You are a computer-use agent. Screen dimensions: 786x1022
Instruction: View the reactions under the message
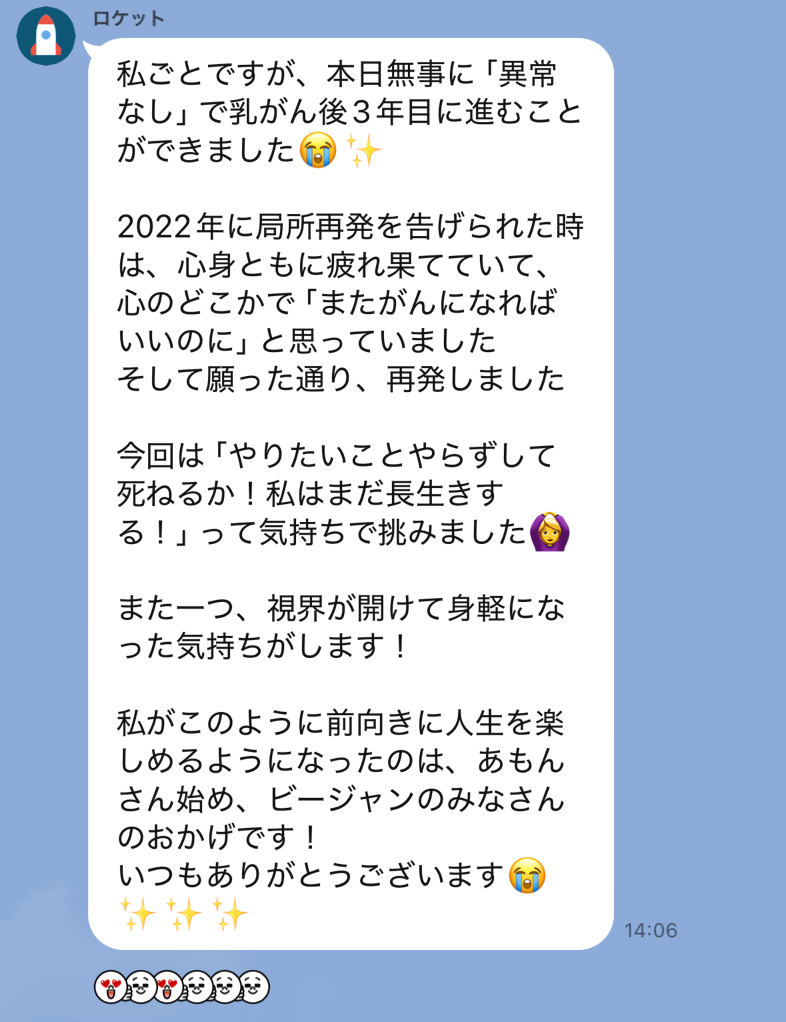182,988
